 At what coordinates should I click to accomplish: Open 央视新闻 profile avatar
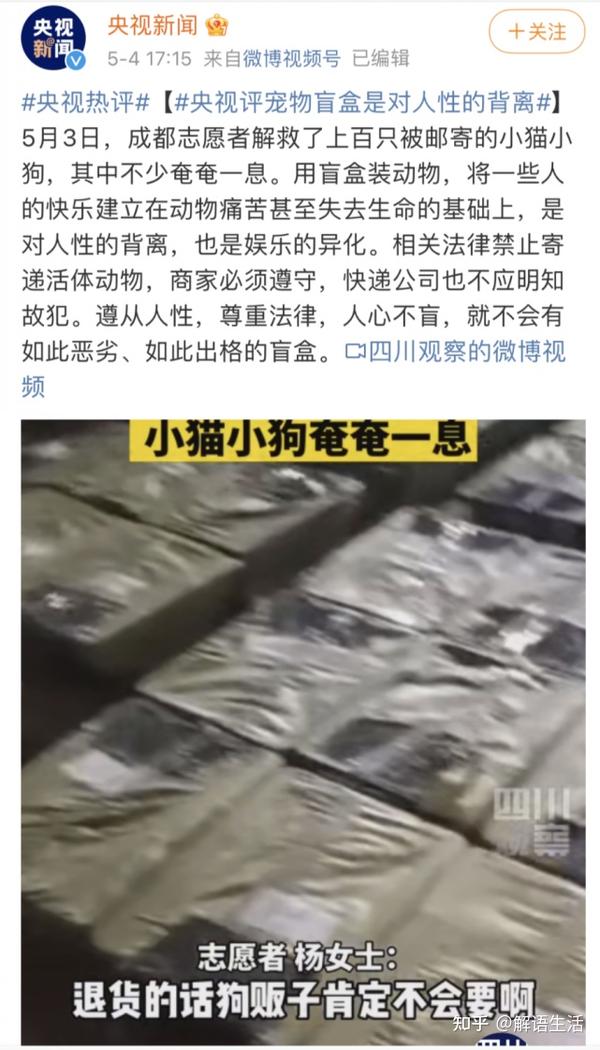[52, 39]
